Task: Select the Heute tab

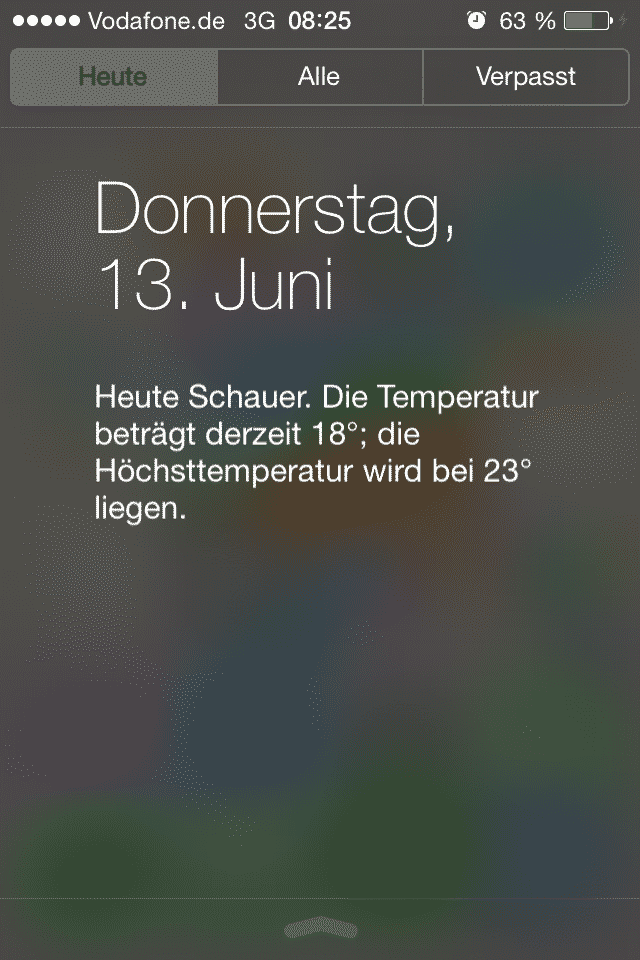Action: tap(114, 77)
